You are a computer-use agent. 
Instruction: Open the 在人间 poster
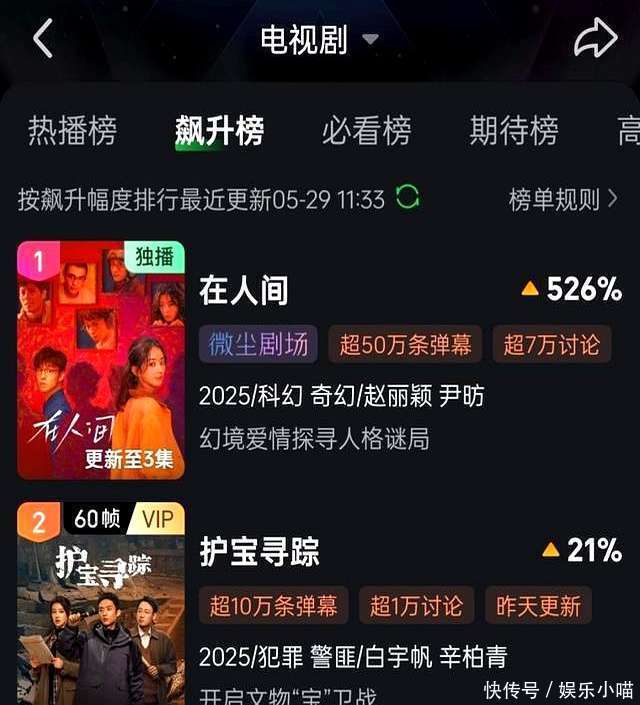click(x=101, y=360)
